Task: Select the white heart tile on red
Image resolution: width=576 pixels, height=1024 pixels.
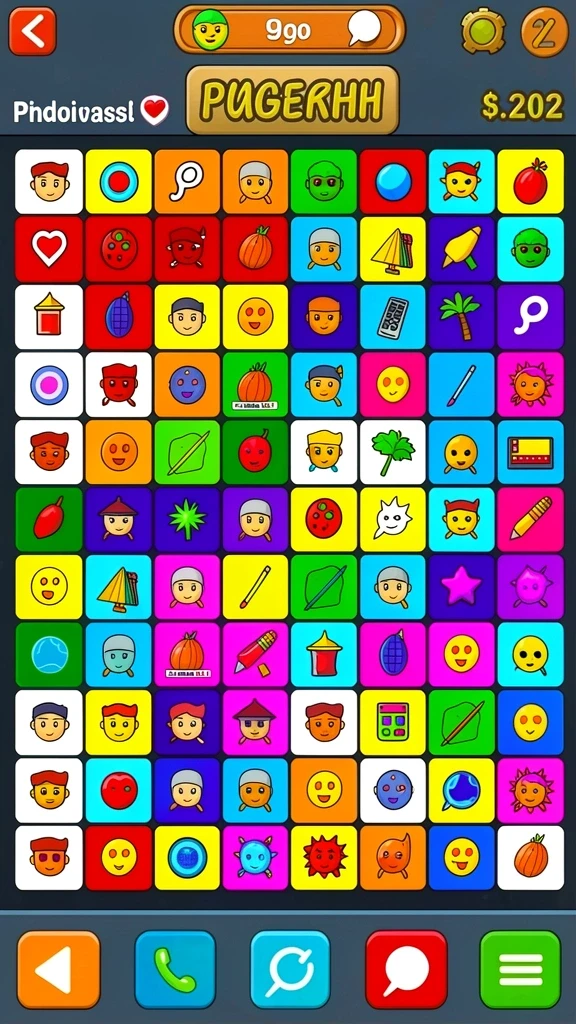Action: (x=49, y=249)
